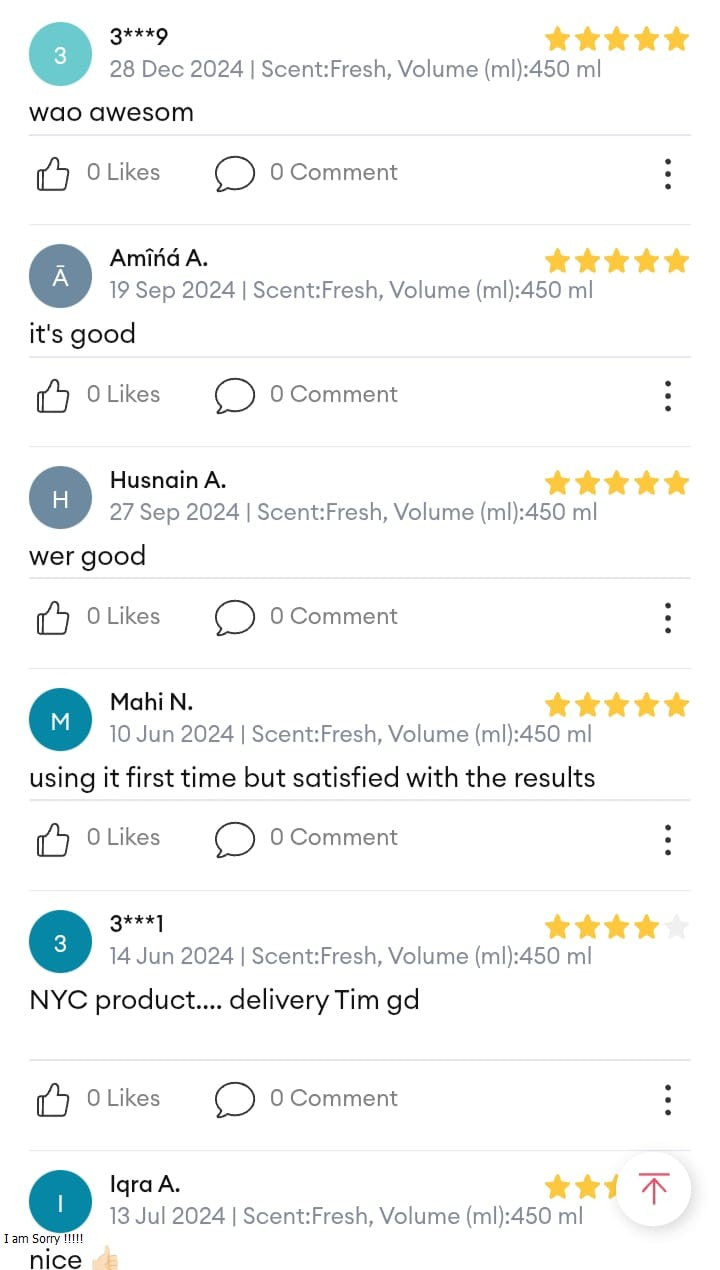
Task: Toggle the like on Husnain A.'s review
Action: click(x=52, y=617)
